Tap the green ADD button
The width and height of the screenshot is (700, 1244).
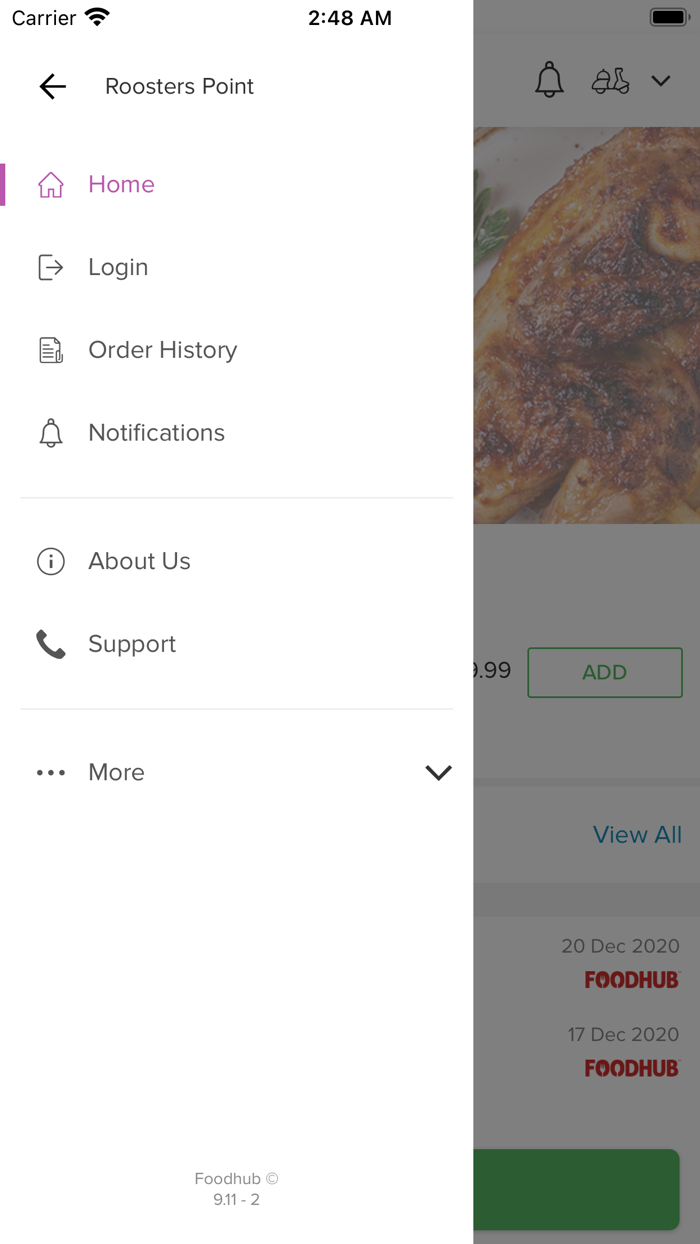[605, 673]
